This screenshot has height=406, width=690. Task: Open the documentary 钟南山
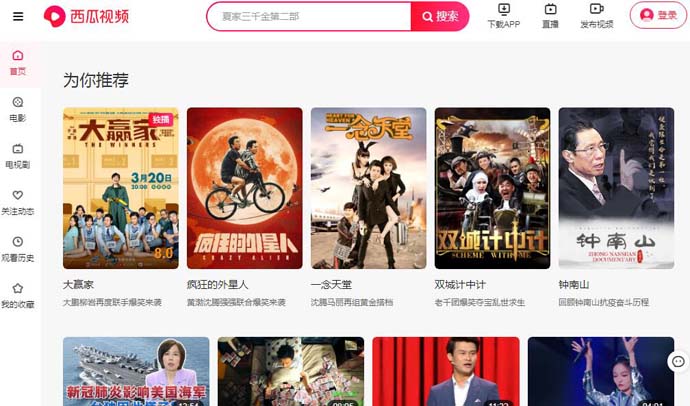tap(616, 188)
